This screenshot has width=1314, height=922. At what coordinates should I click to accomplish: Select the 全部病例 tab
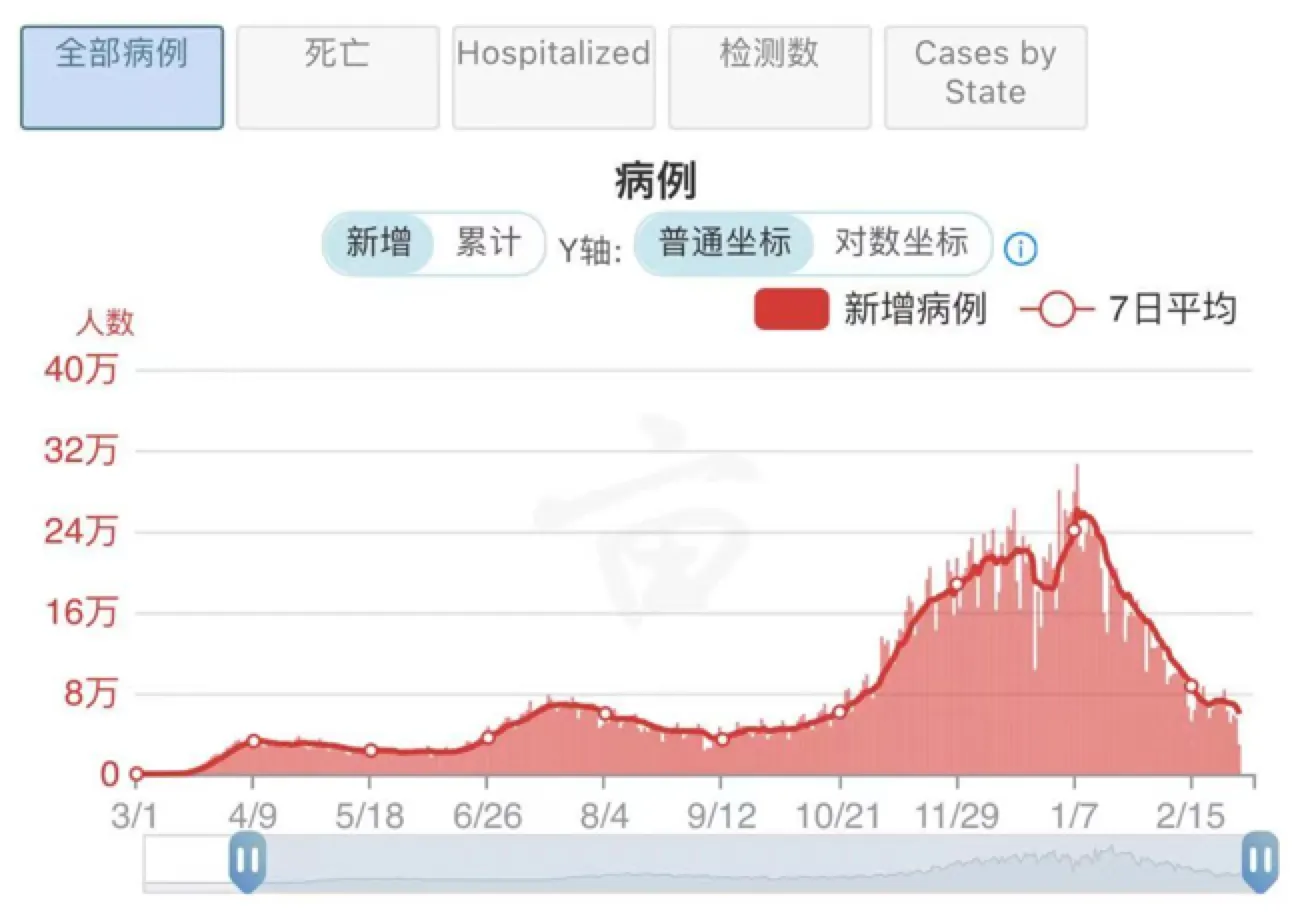click(x=122, y=77)
